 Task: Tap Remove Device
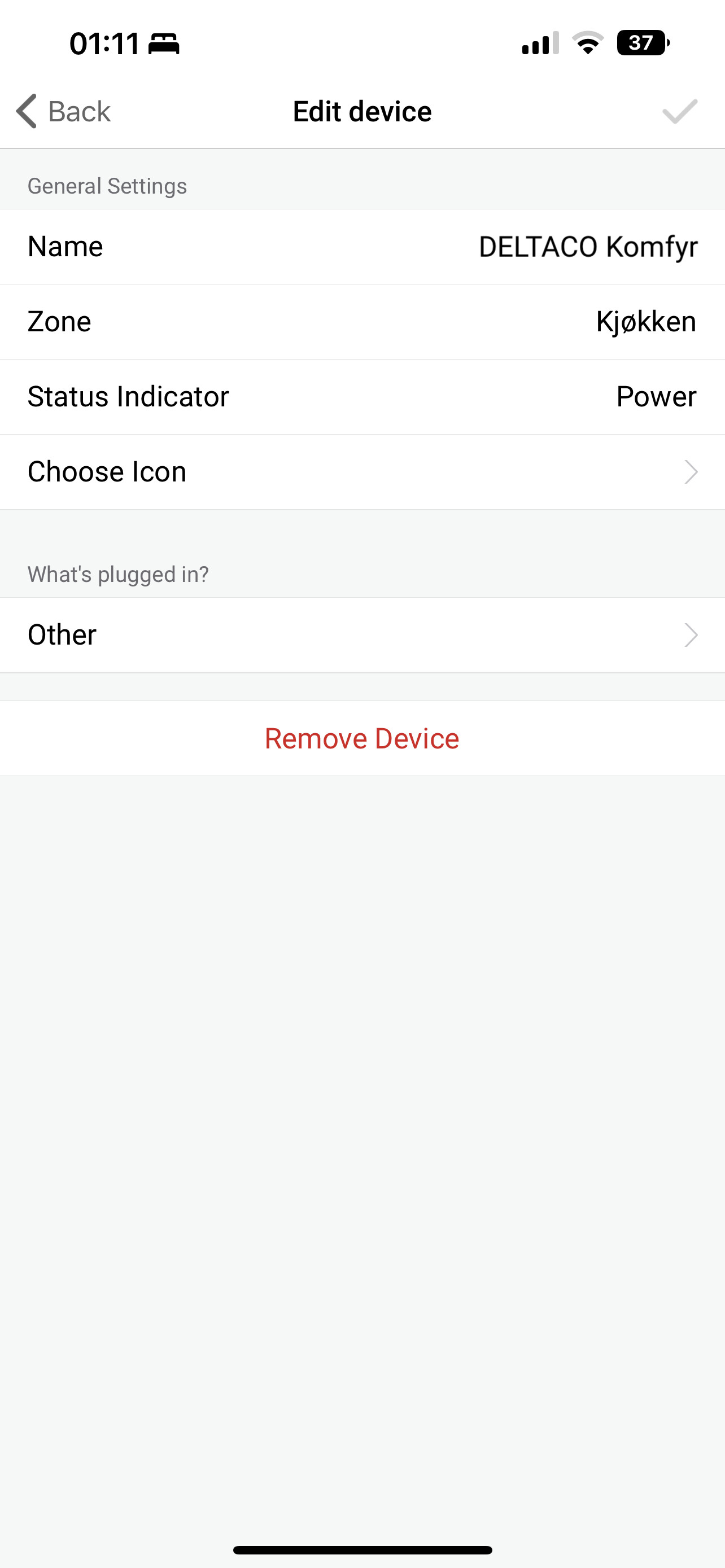pyautogui.click(x=362, y=738)
